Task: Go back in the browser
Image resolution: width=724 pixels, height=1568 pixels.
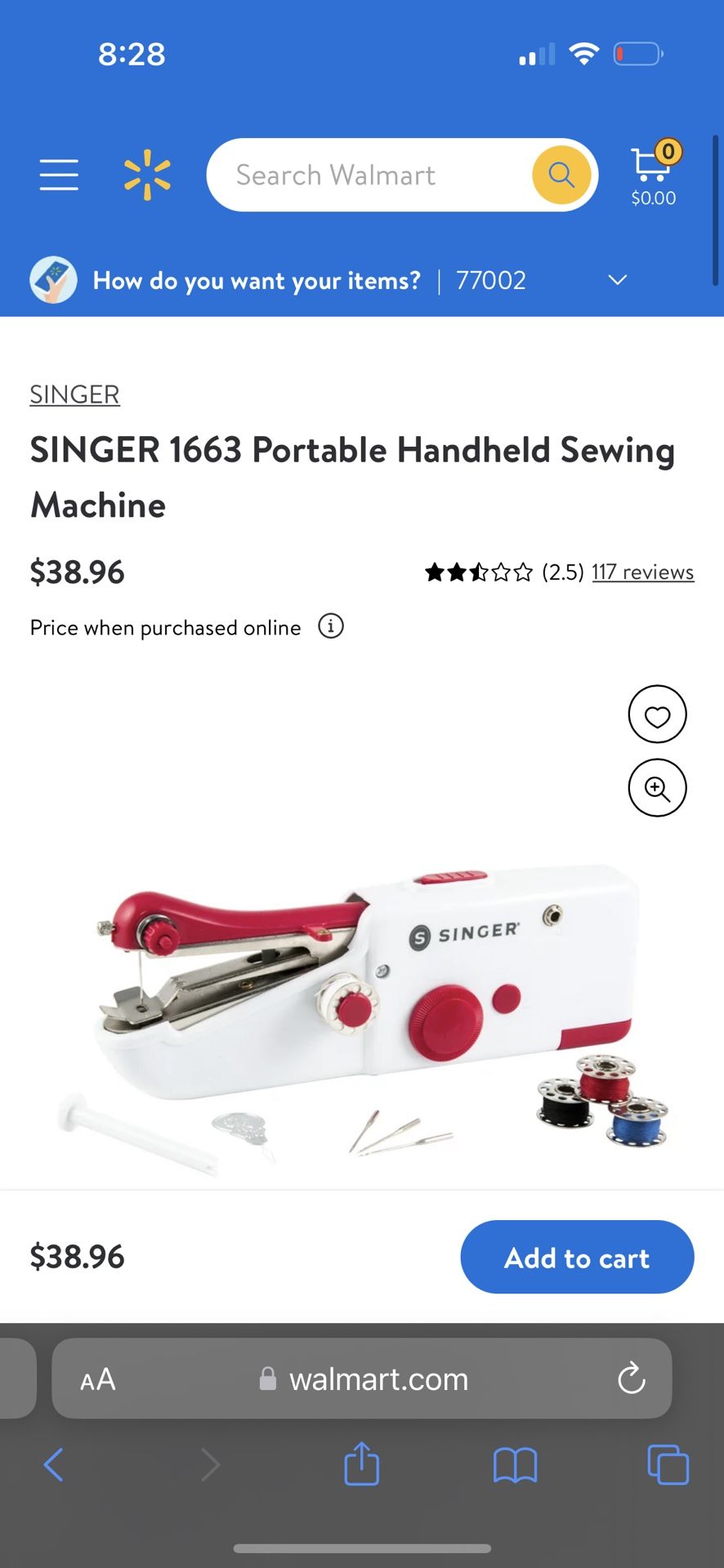Action: click(x=54, y=1464)
